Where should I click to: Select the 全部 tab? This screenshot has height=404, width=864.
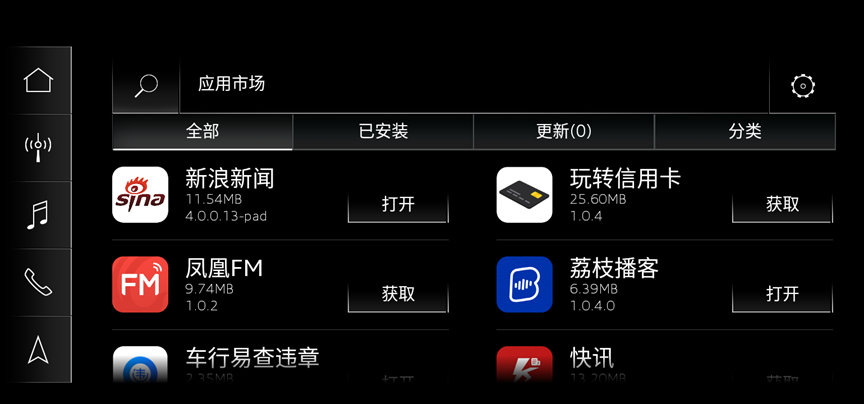[202, 132]
